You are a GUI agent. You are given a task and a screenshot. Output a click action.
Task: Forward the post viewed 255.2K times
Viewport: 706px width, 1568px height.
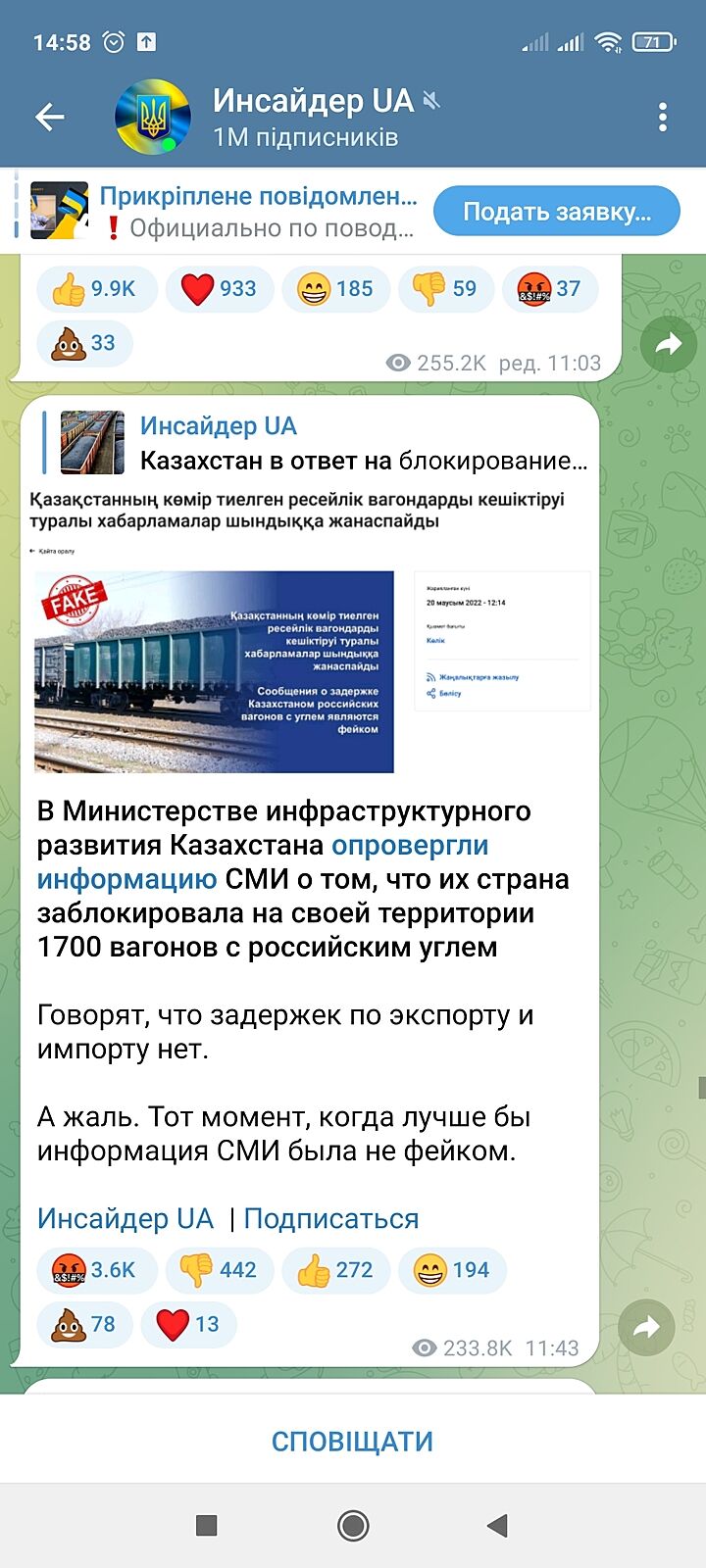[x=668, y=344]
